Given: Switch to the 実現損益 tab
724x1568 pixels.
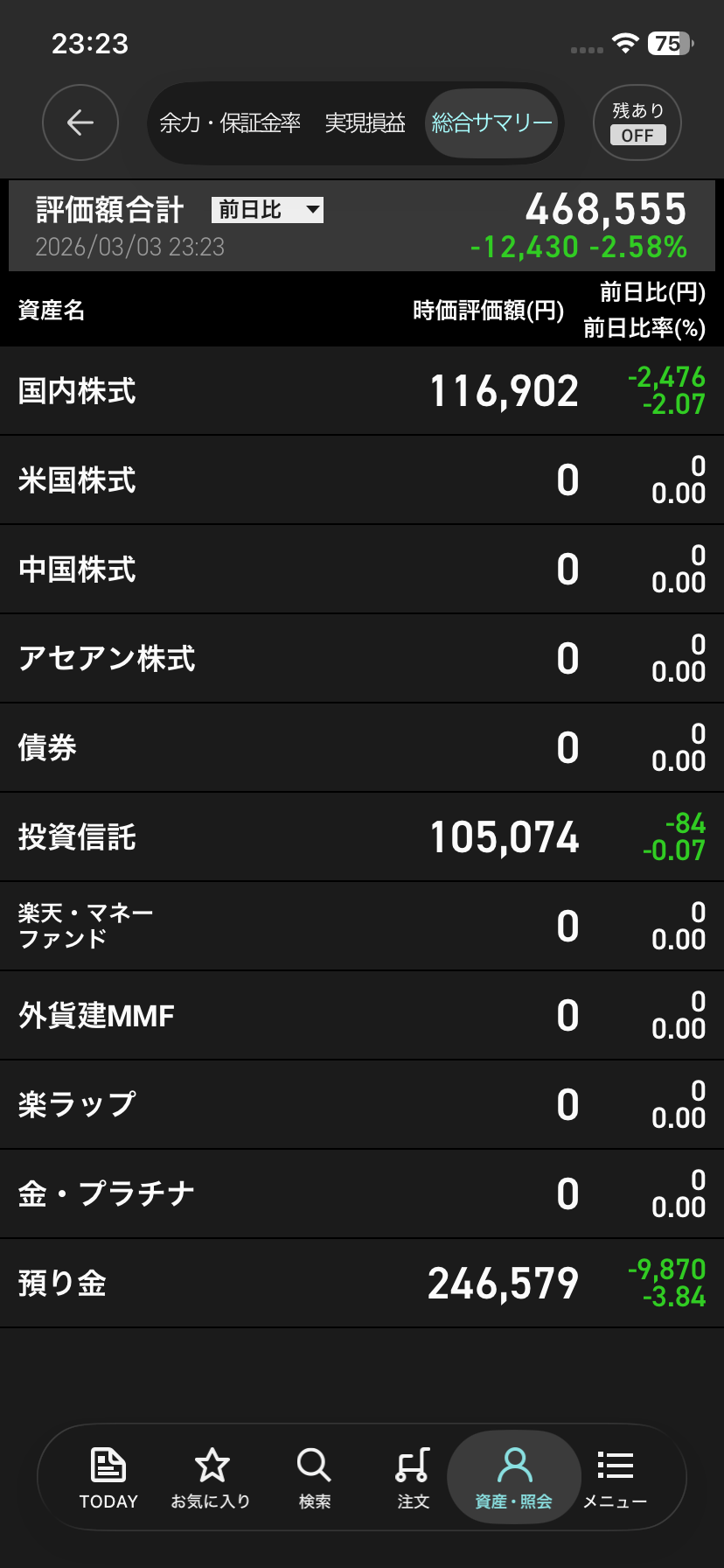Looking at the screenshot, I should [x=365, y=123].
